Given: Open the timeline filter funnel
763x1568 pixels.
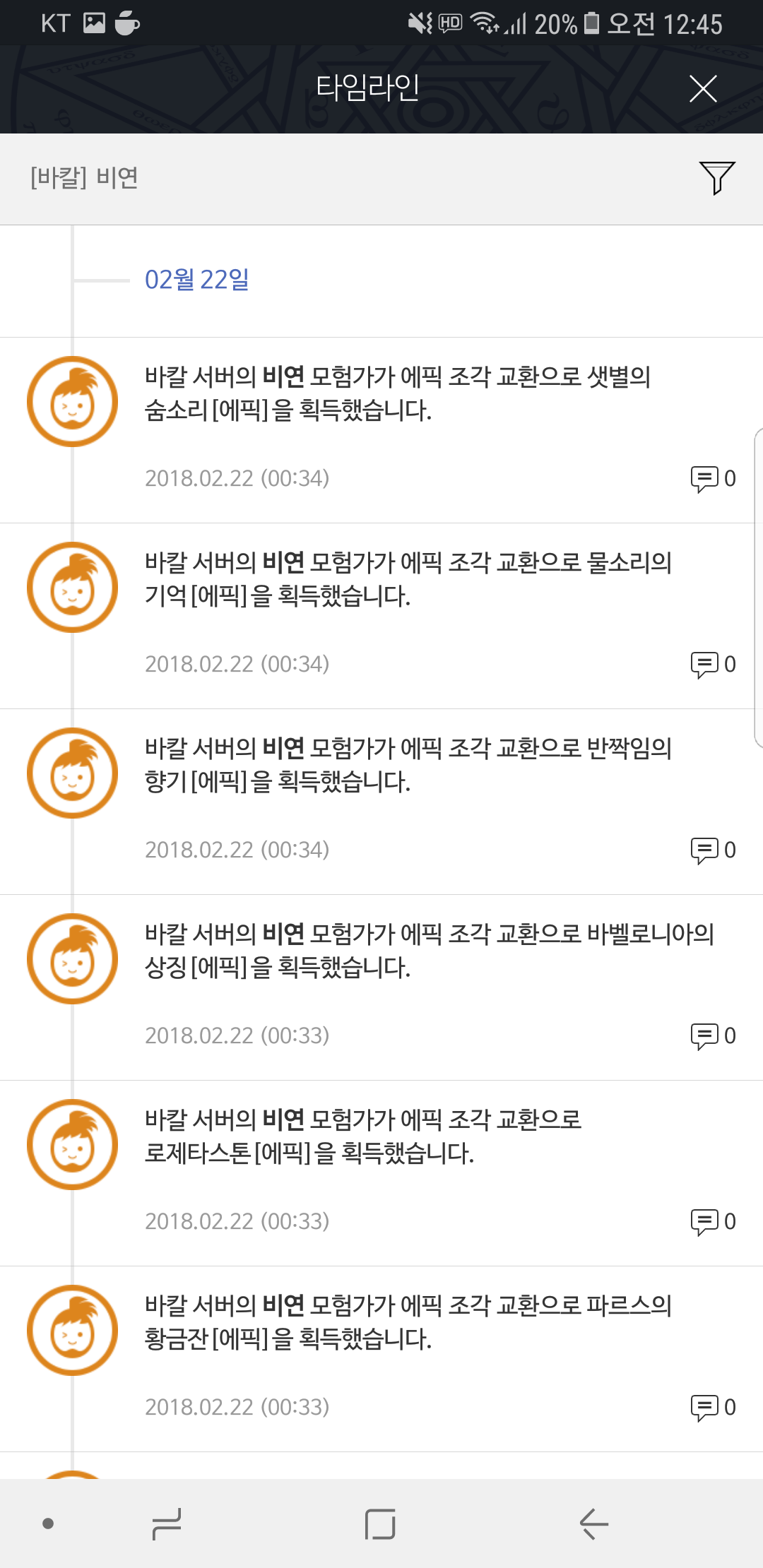Looking at the screenshot, I should [716, 177].
